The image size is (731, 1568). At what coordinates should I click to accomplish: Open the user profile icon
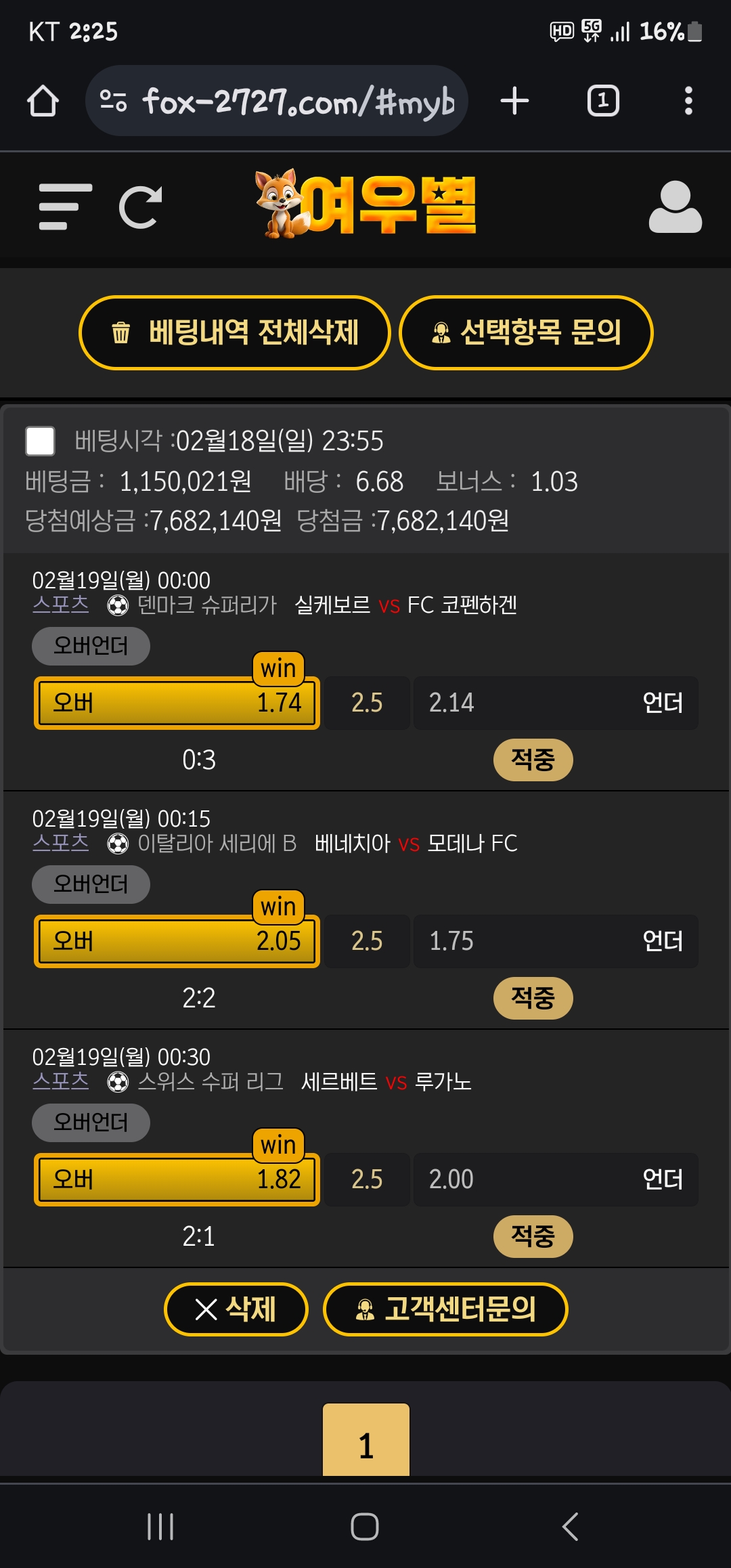click(675, 206)
